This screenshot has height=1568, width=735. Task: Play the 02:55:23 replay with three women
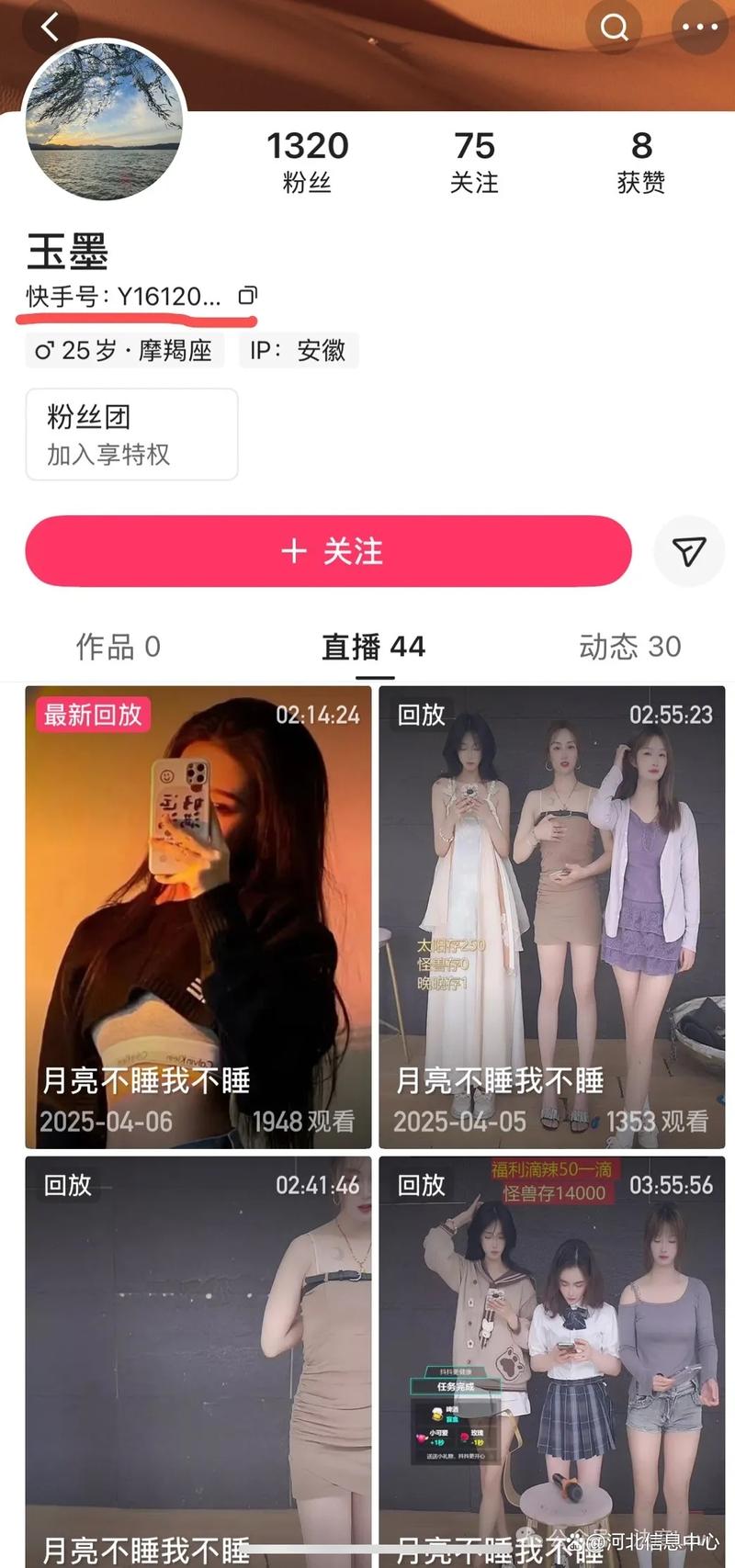551,917
